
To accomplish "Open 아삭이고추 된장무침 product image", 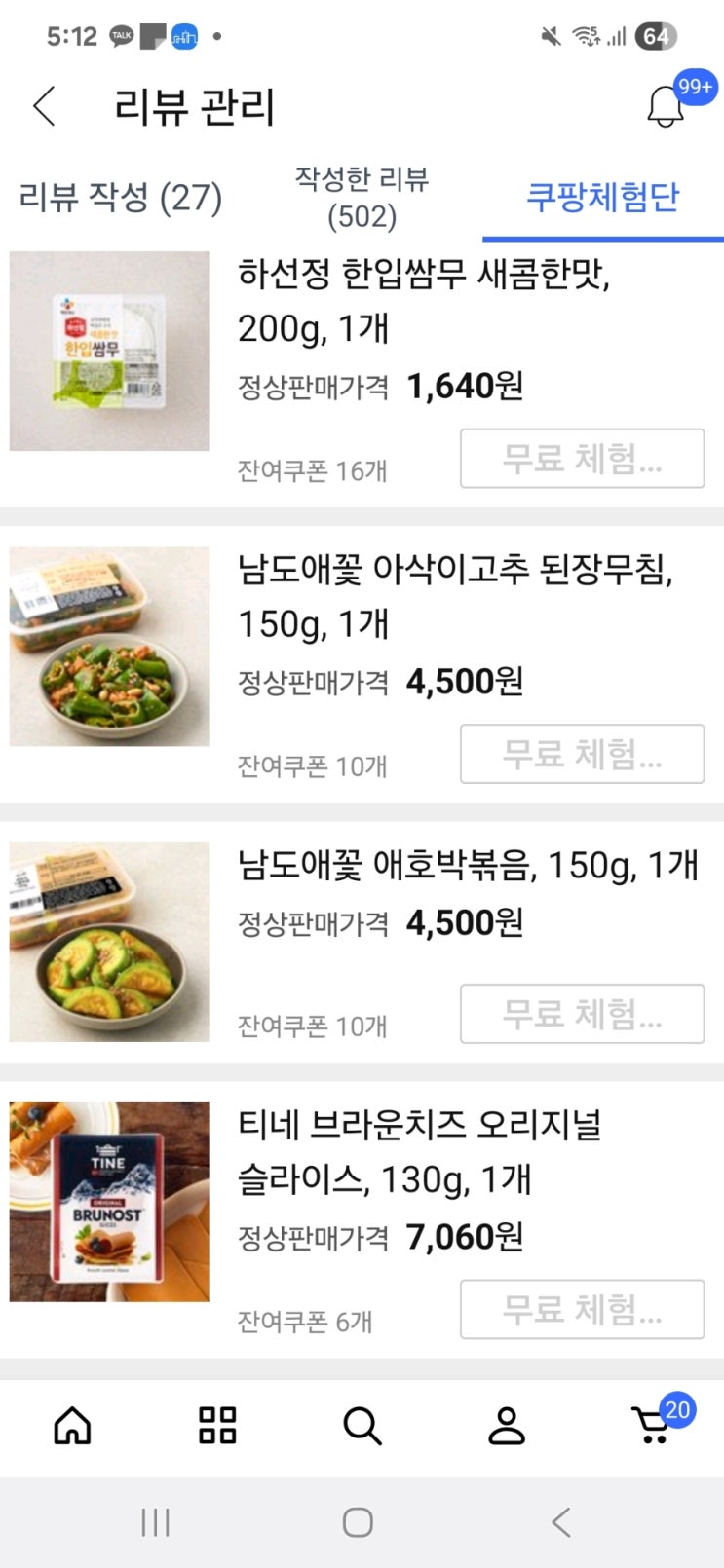I will pyautogui.click(x=109, y=647).
